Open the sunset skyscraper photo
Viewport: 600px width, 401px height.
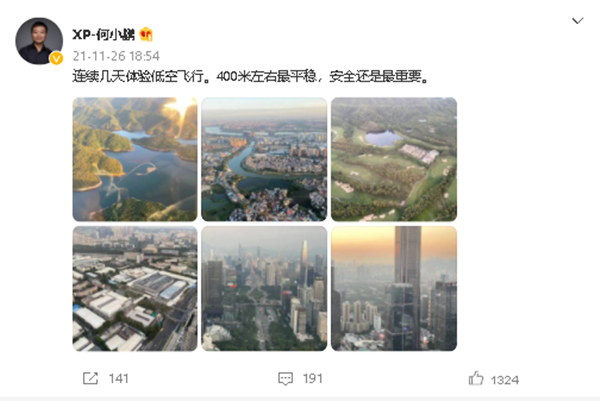[393, 288]
